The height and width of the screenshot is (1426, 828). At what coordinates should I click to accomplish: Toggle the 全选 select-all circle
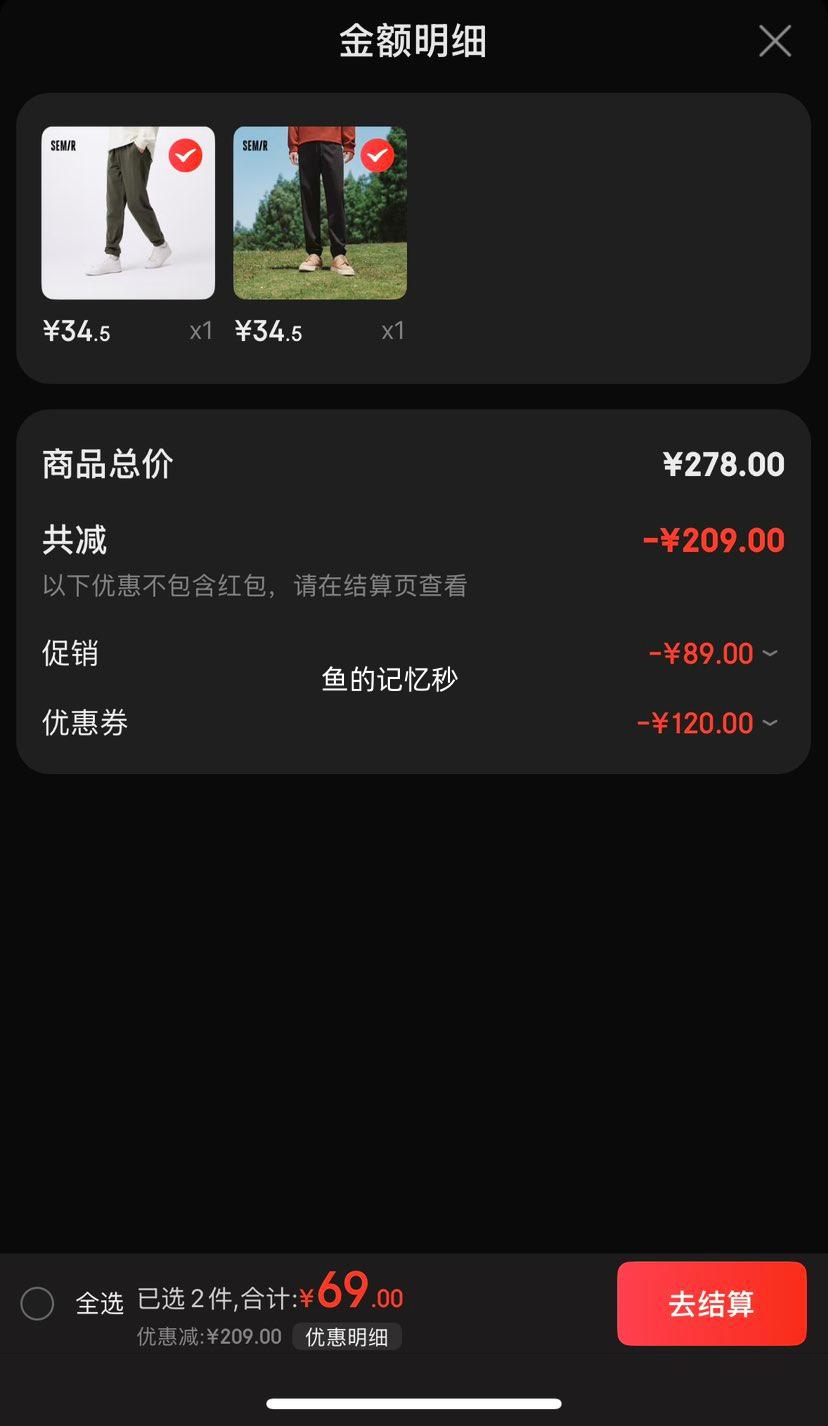pyautogui.click(x=37, y=1303)
